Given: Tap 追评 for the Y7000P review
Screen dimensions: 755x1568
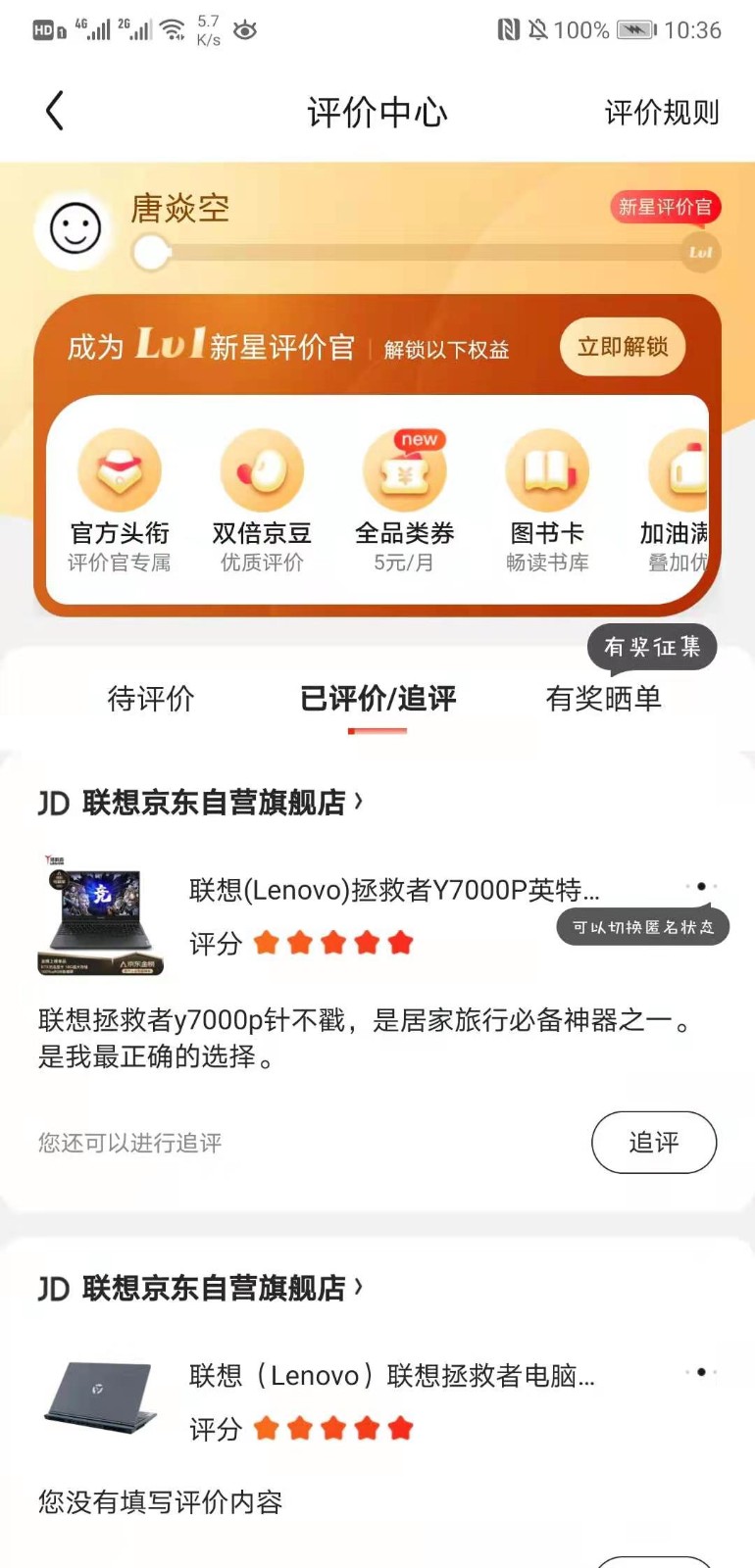Looking at the screenshot, I should tap(653, 1142).
